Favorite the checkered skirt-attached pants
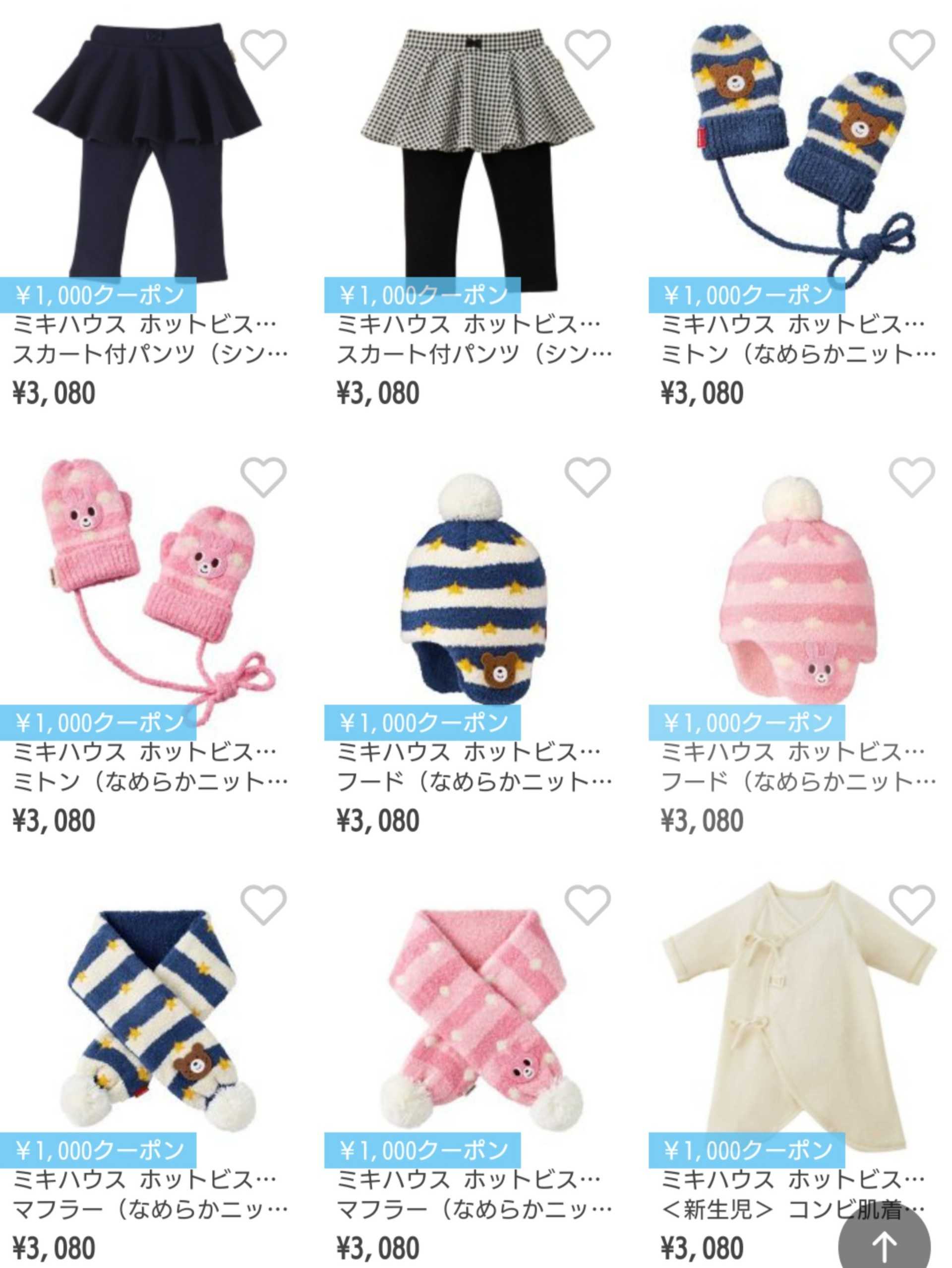Viewport: 952px width, 1268px height. tap(587, 50)
